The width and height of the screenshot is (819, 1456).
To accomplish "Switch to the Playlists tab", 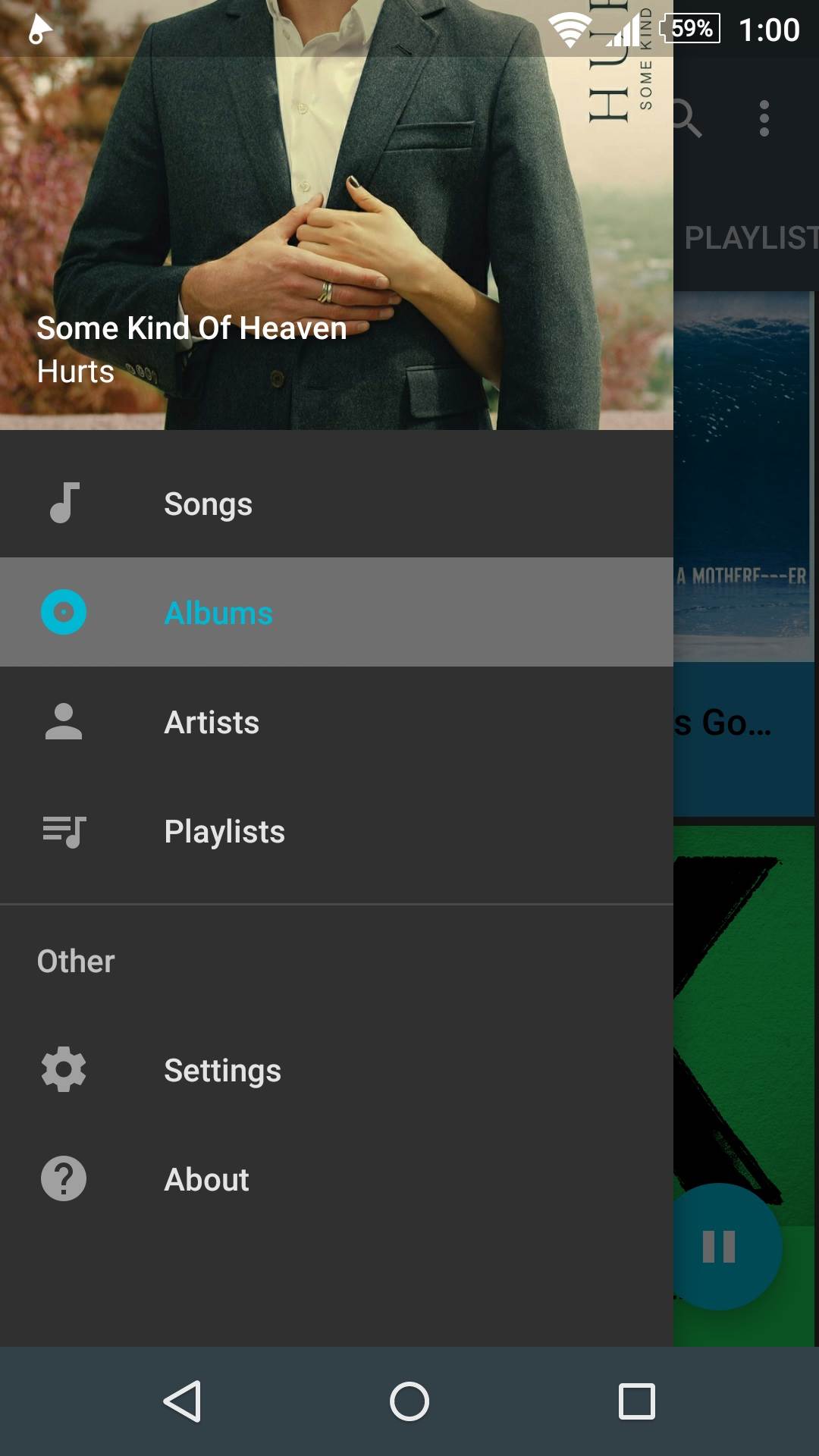I will (x=749, y=238).
